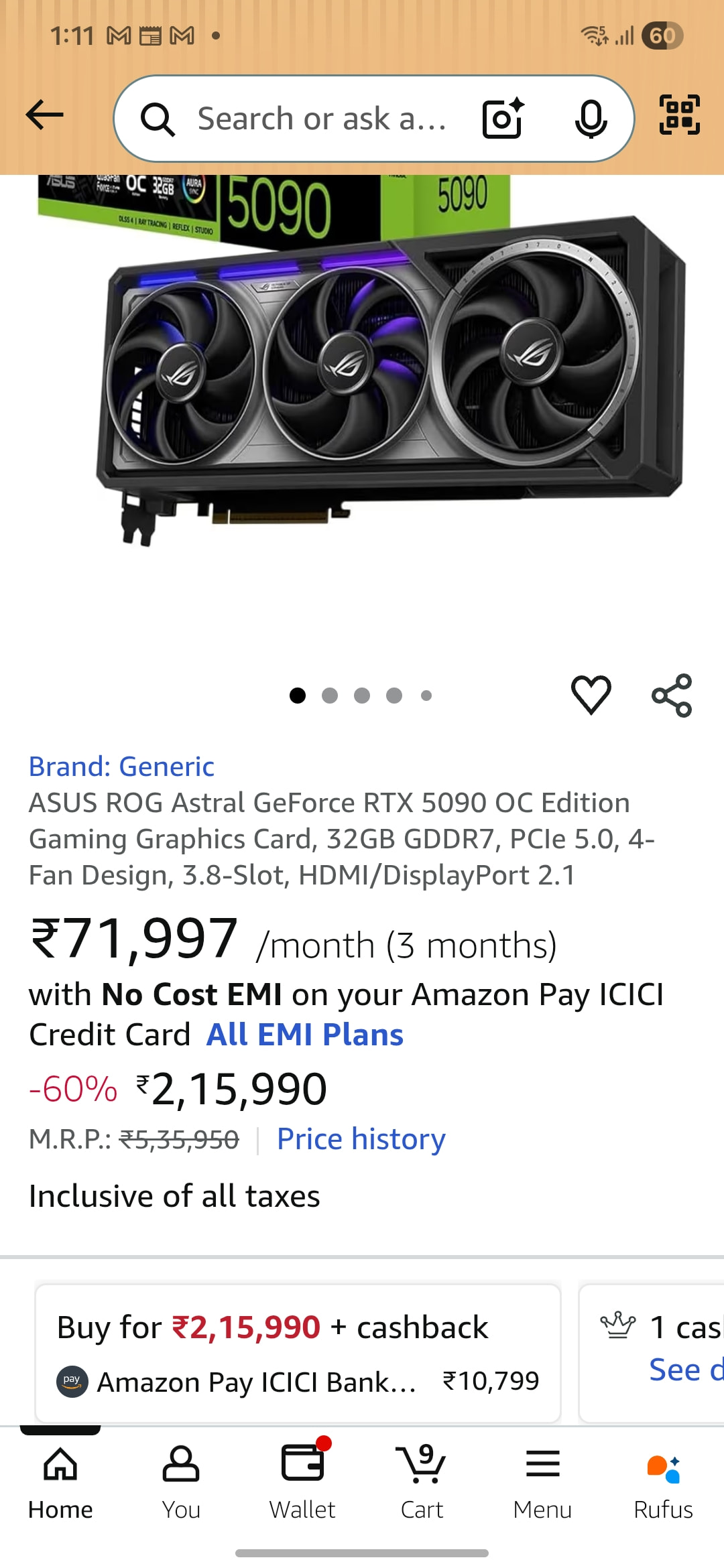The image size is (724, 1568).
Task: Search with the camera lens icon
Action: point(503,119)
